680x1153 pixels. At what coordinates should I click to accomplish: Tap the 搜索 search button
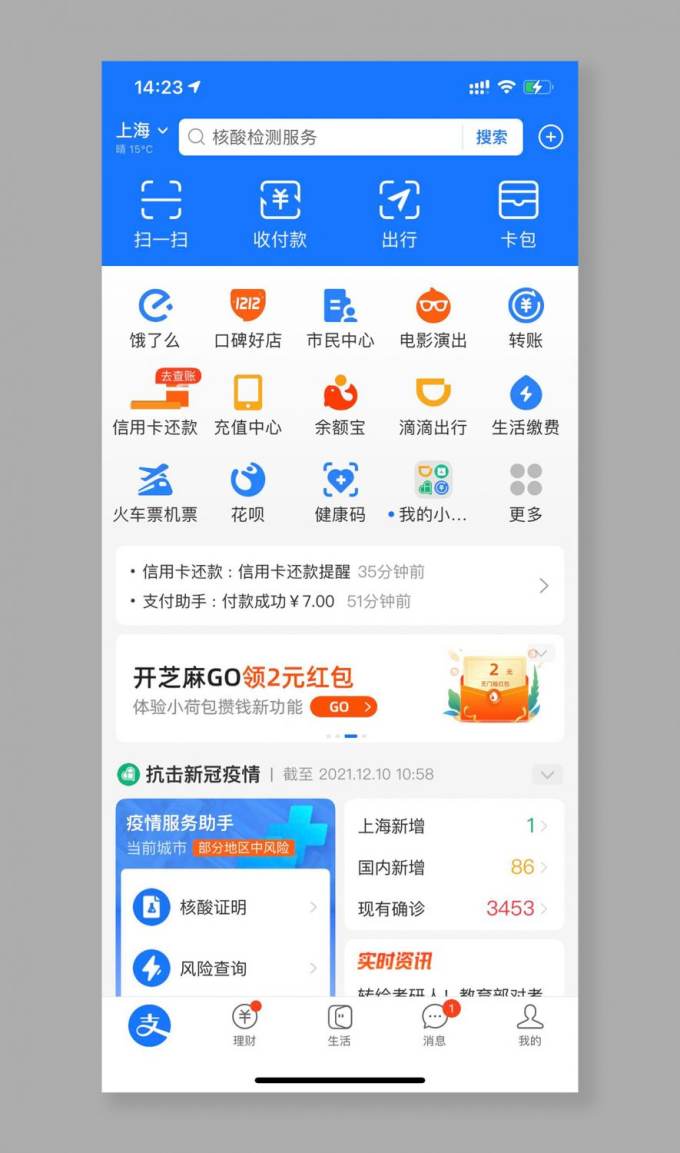tap(491, 137)
